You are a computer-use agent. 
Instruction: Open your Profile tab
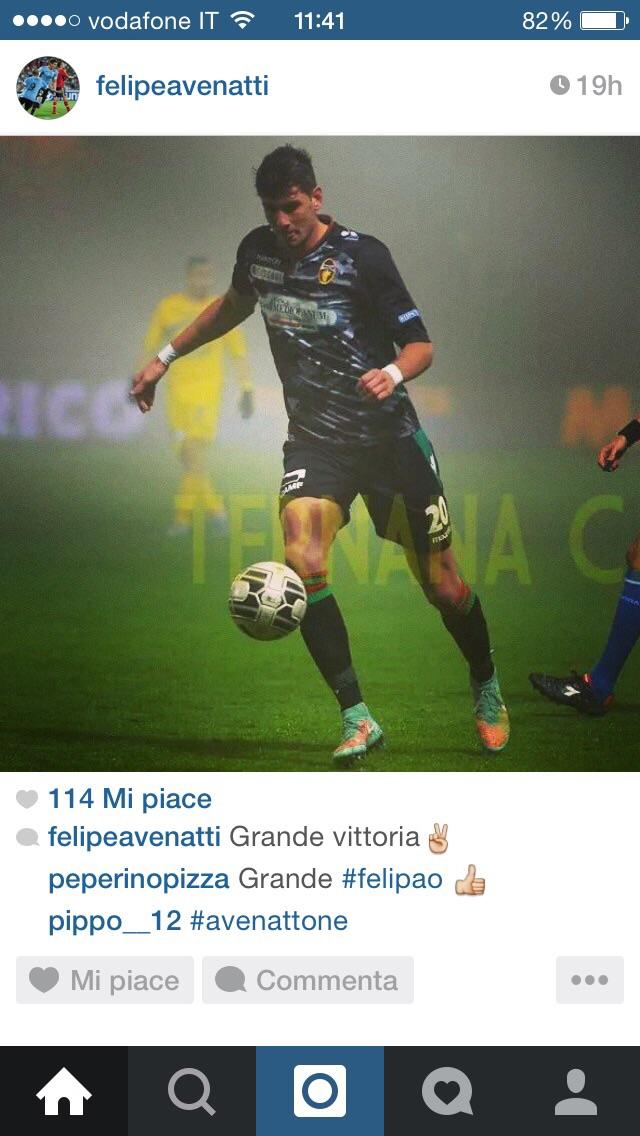576,1091
